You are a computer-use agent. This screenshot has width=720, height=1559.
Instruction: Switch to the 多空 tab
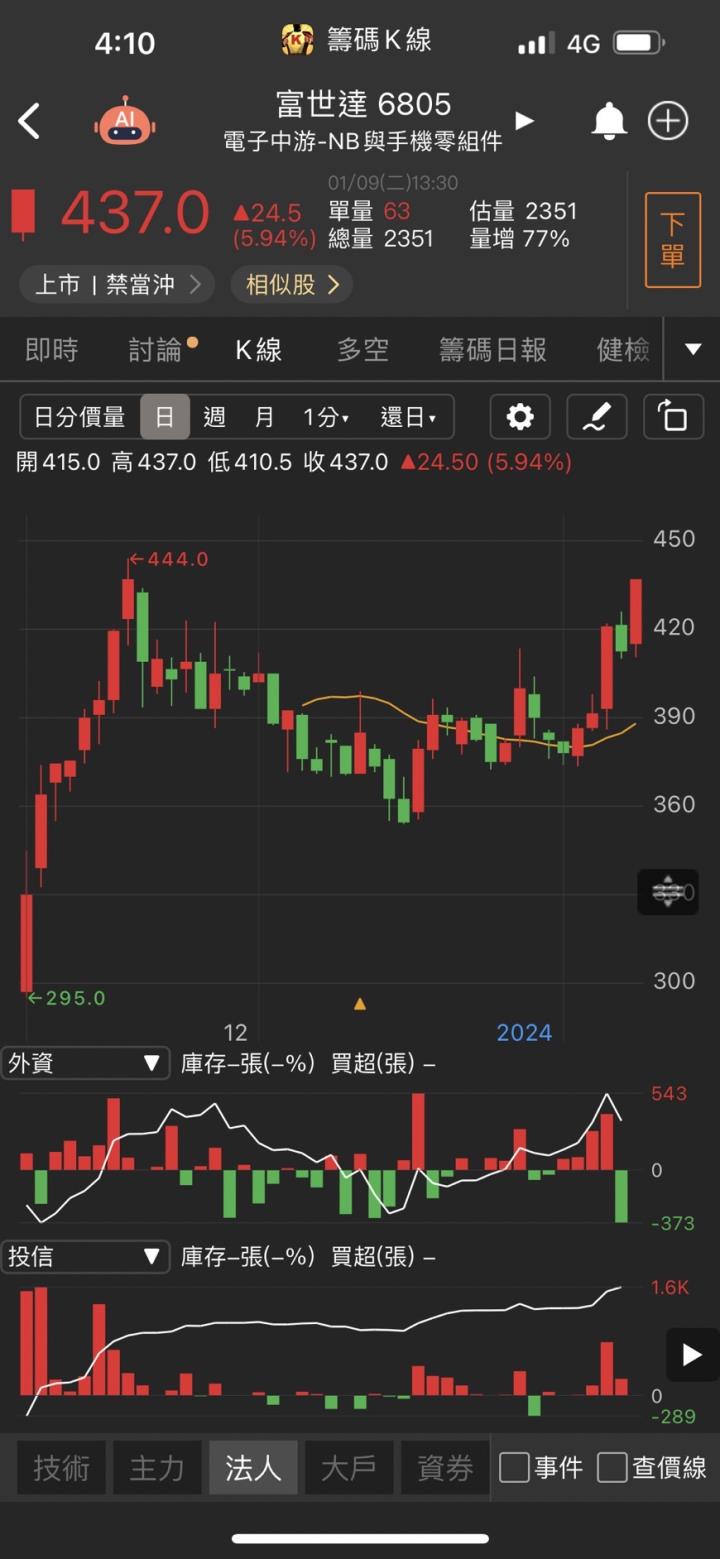pyautogui.click(x=362, y=349)
